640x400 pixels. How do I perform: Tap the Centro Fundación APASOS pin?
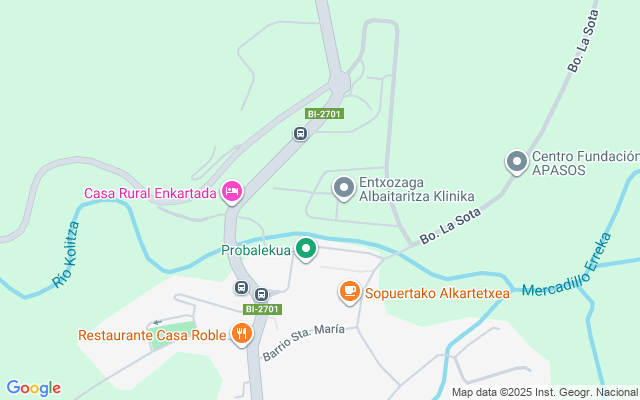point(517,162)
